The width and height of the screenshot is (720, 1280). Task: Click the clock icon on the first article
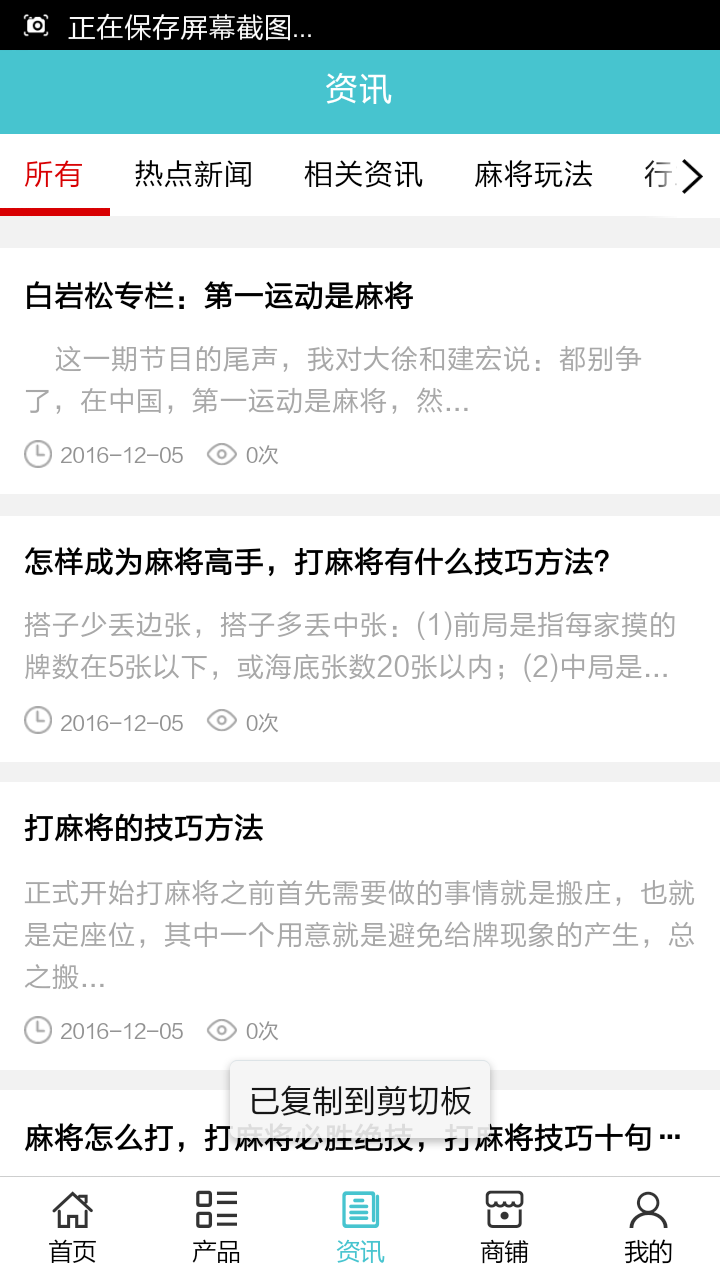pyautogui.click(x=37, y=454)
